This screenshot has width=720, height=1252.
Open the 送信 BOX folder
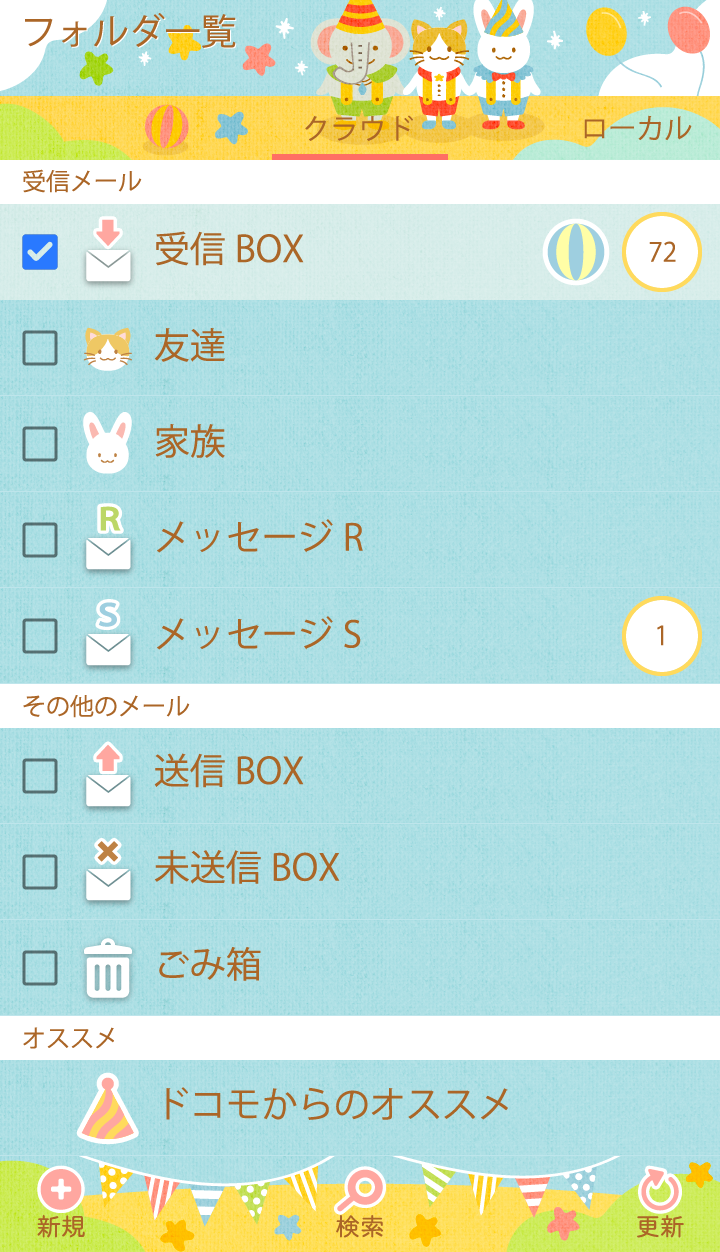229,773
